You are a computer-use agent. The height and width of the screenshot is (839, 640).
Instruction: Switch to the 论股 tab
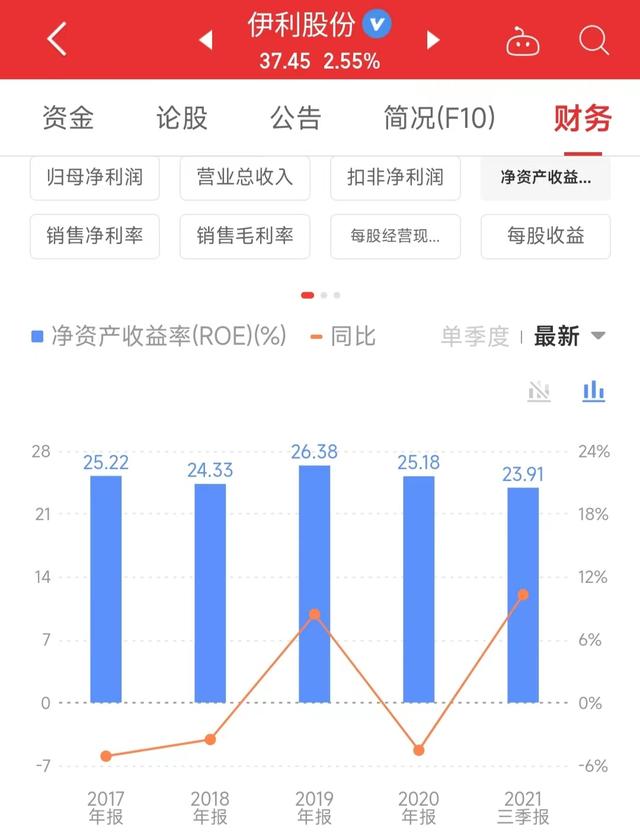[182, 118]
